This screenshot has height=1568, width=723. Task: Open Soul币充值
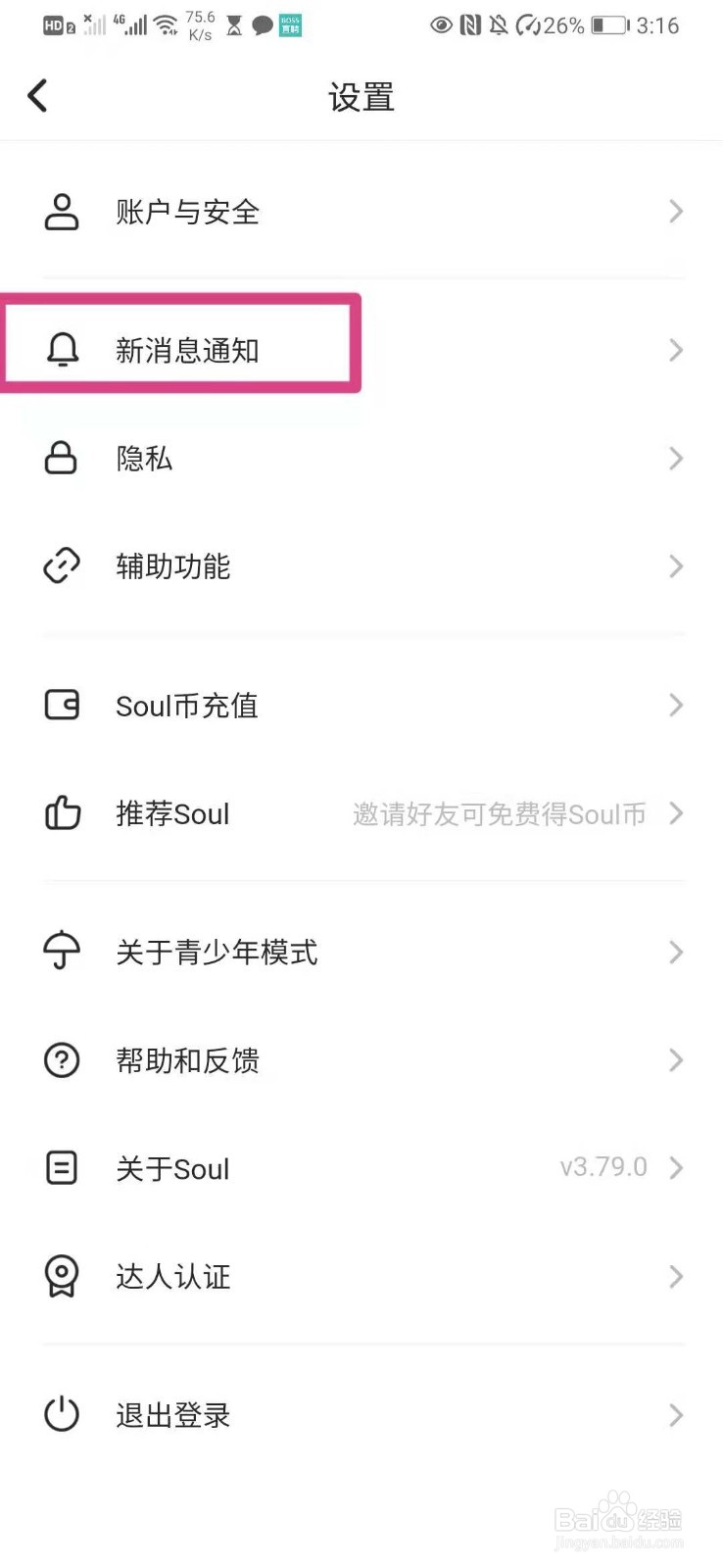361,706
